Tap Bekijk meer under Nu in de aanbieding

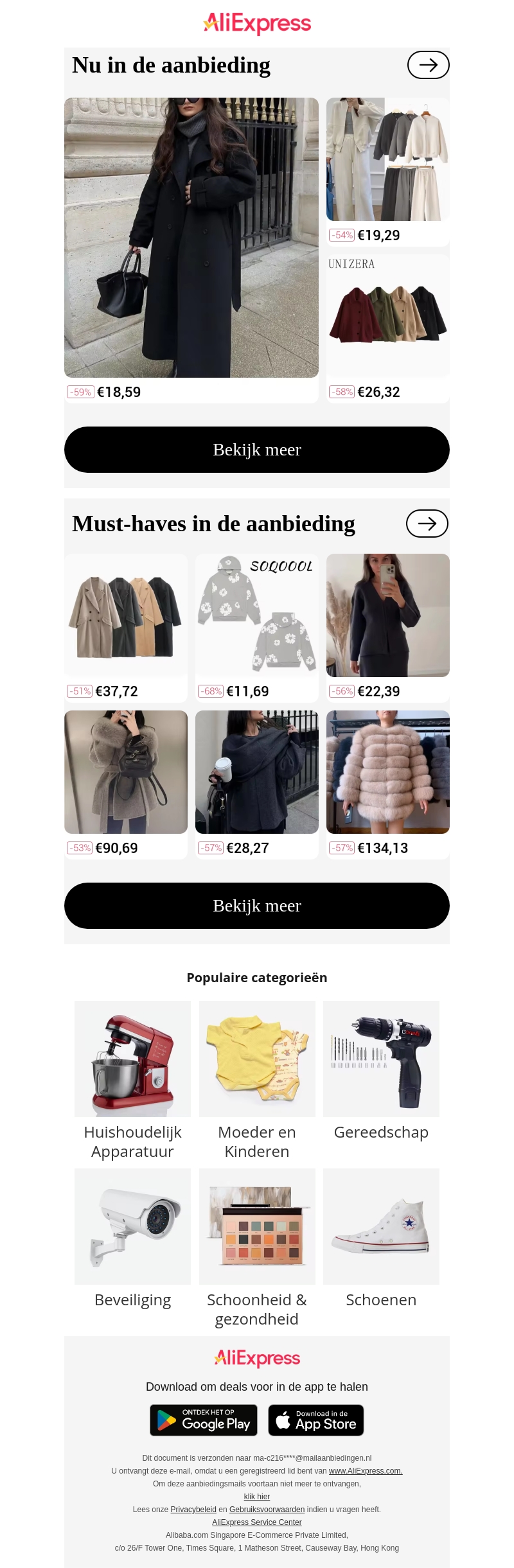257,450
